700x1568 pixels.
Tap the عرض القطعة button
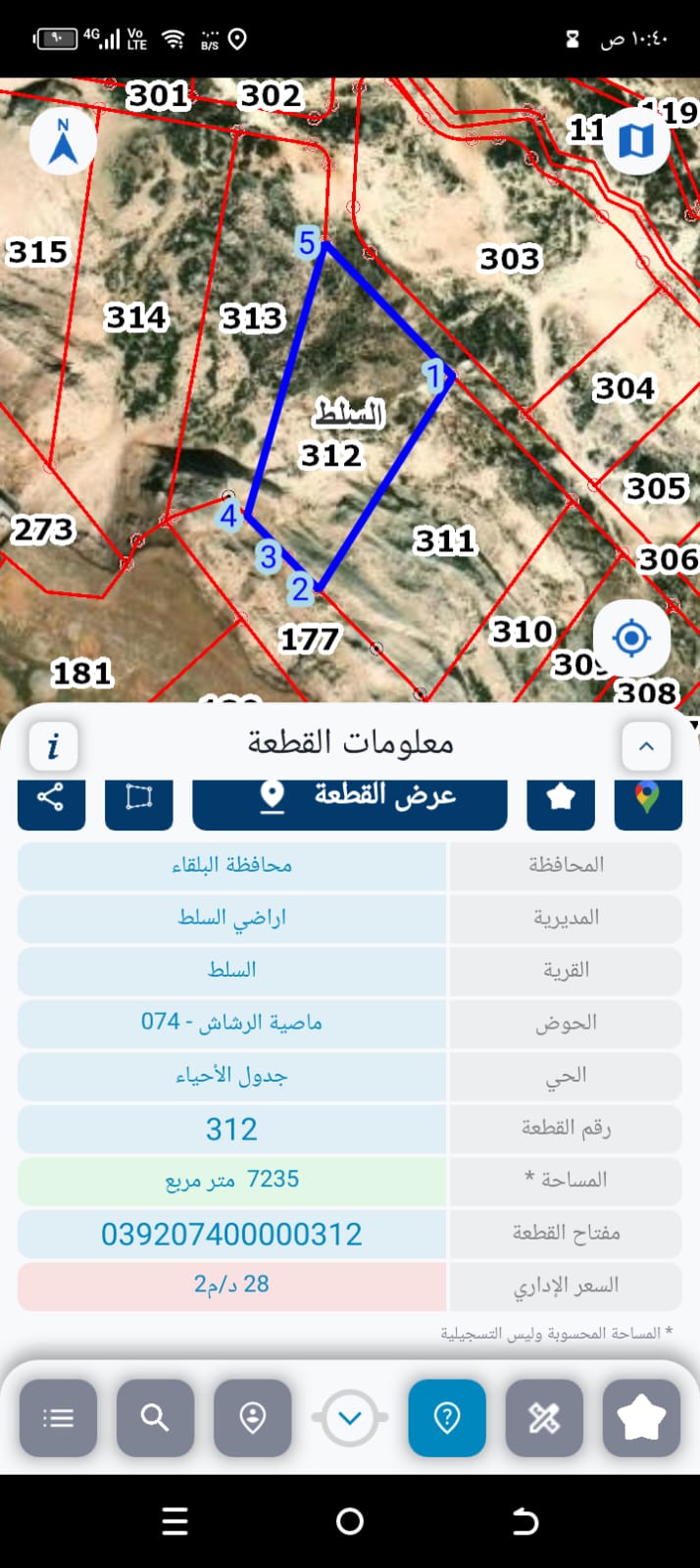[x=350, y=797]
